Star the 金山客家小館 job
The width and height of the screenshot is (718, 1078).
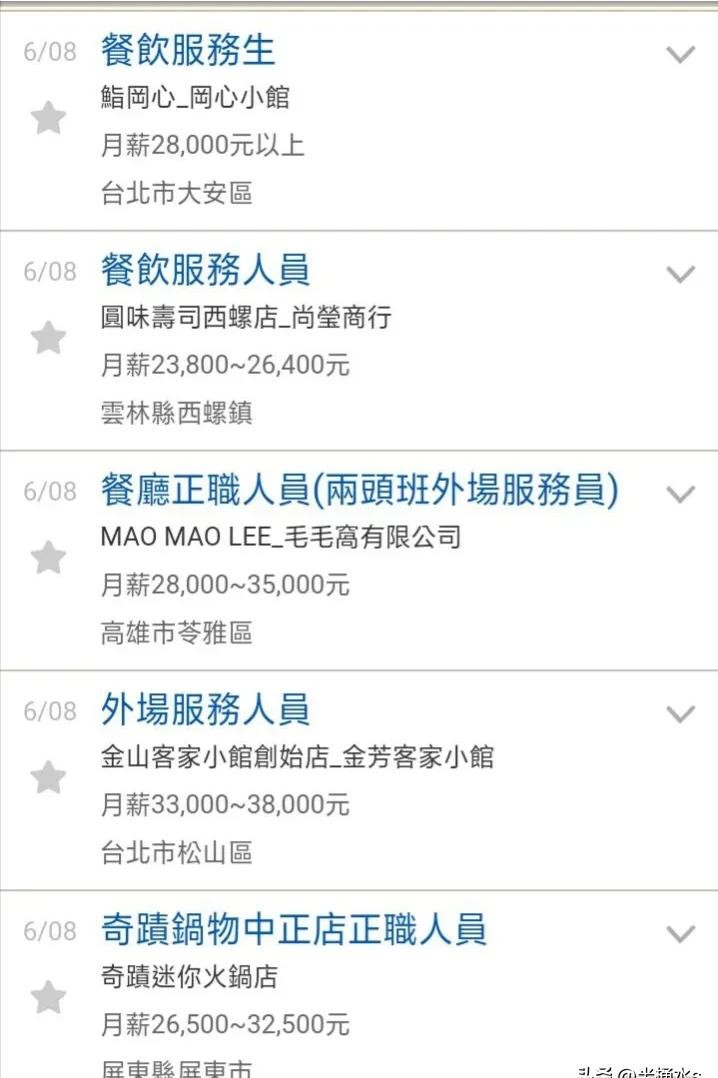click(48, 778)
